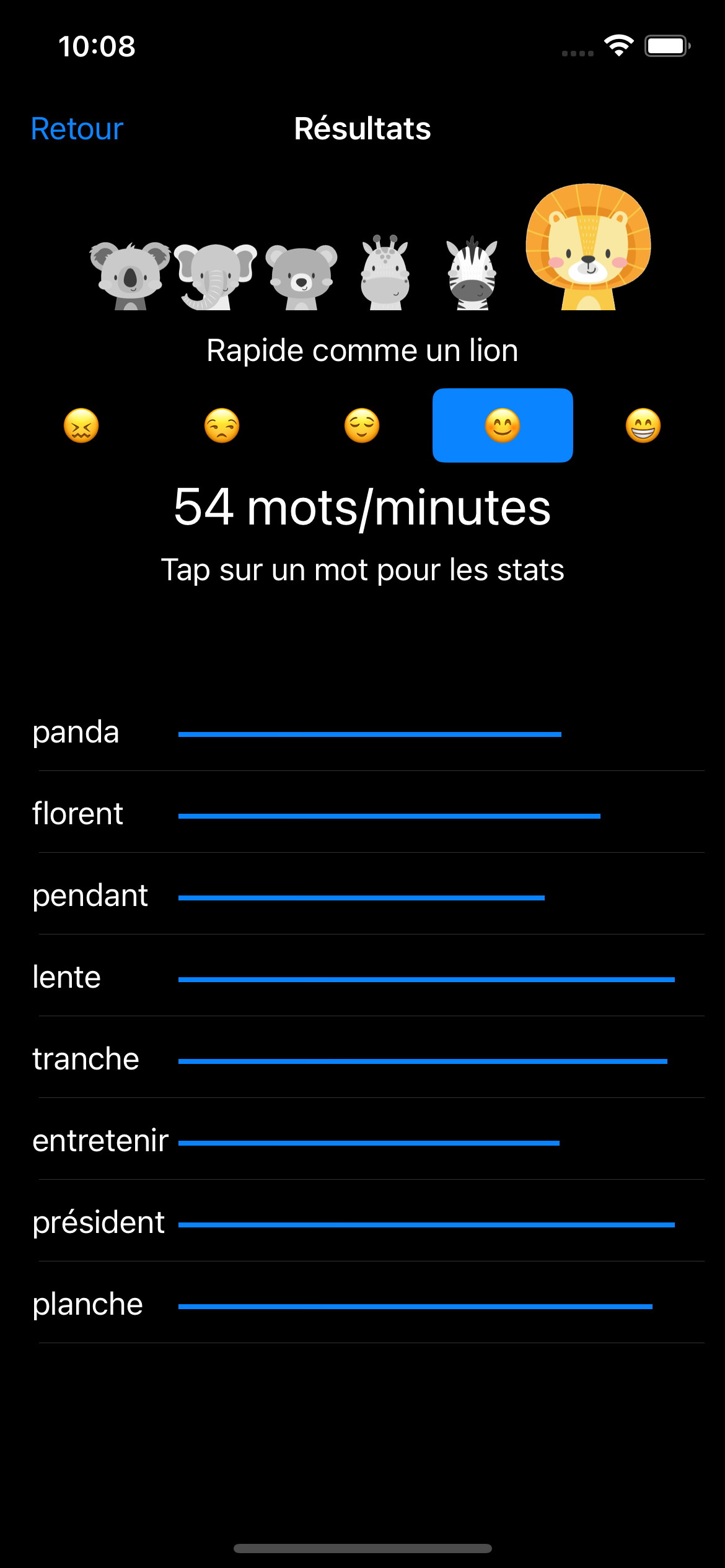Select the confounded face emoji rating

[81, 425]
